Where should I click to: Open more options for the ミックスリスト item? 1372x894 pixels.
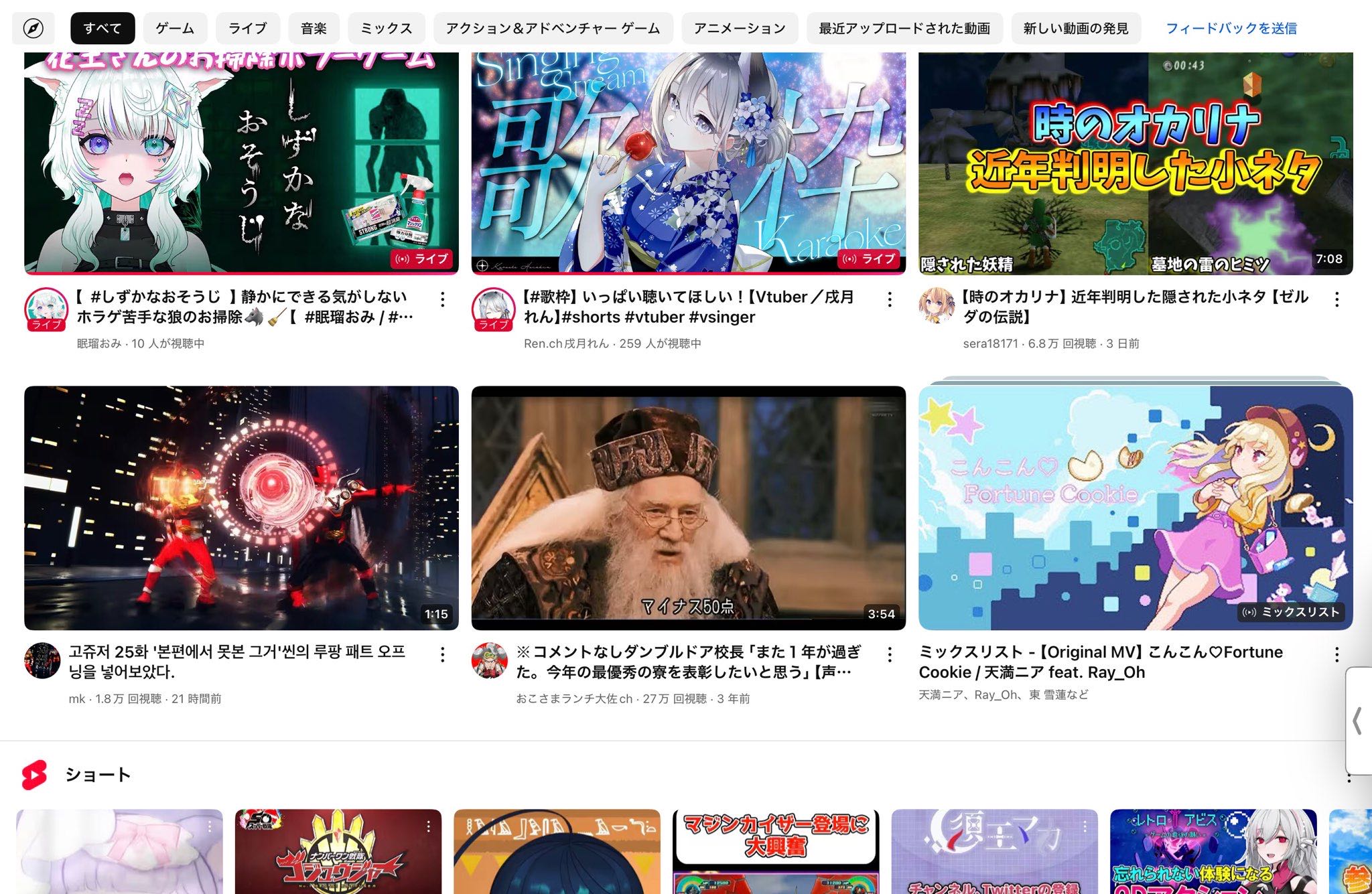(x=1336, y=654)
